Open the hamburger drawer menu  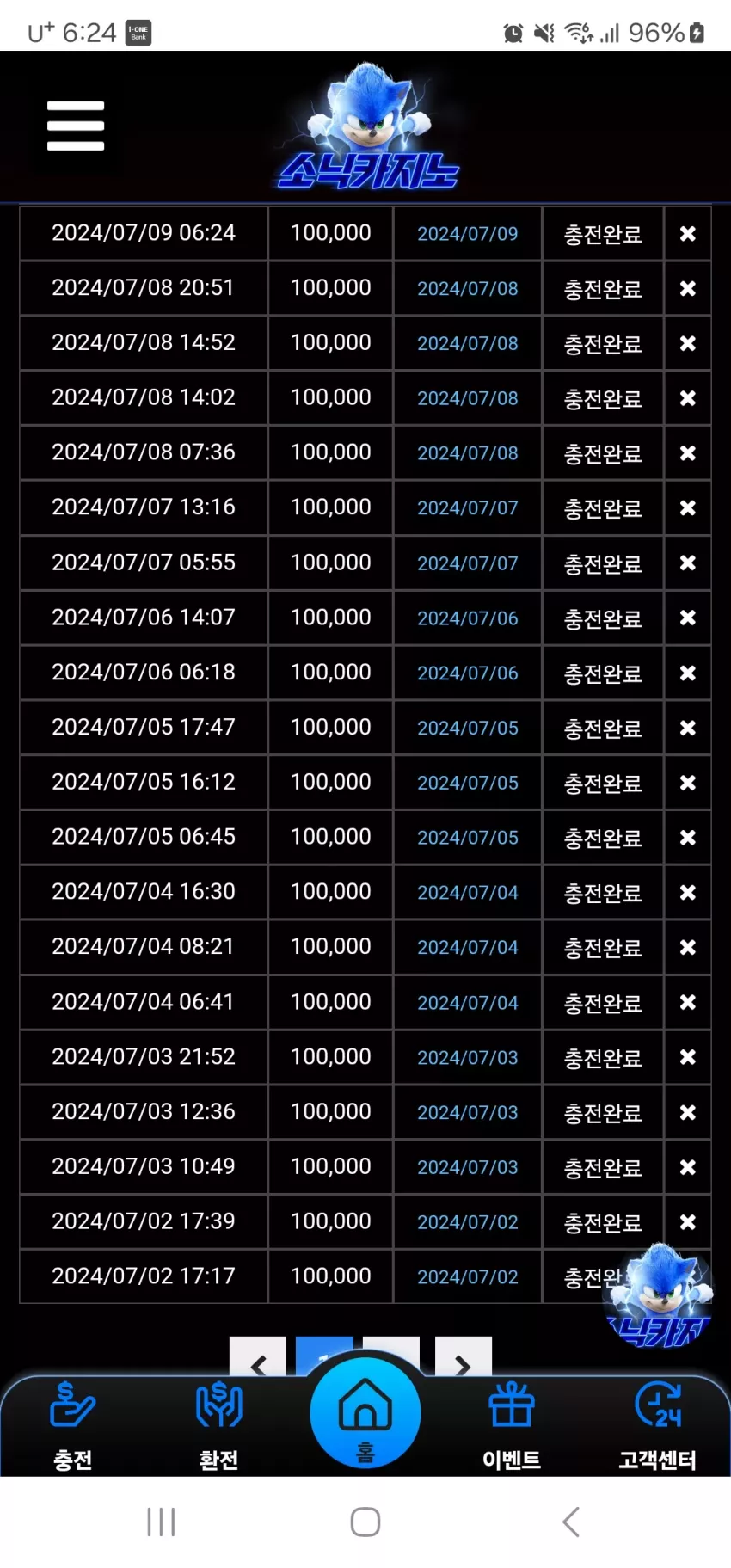(x=76, y=126)
